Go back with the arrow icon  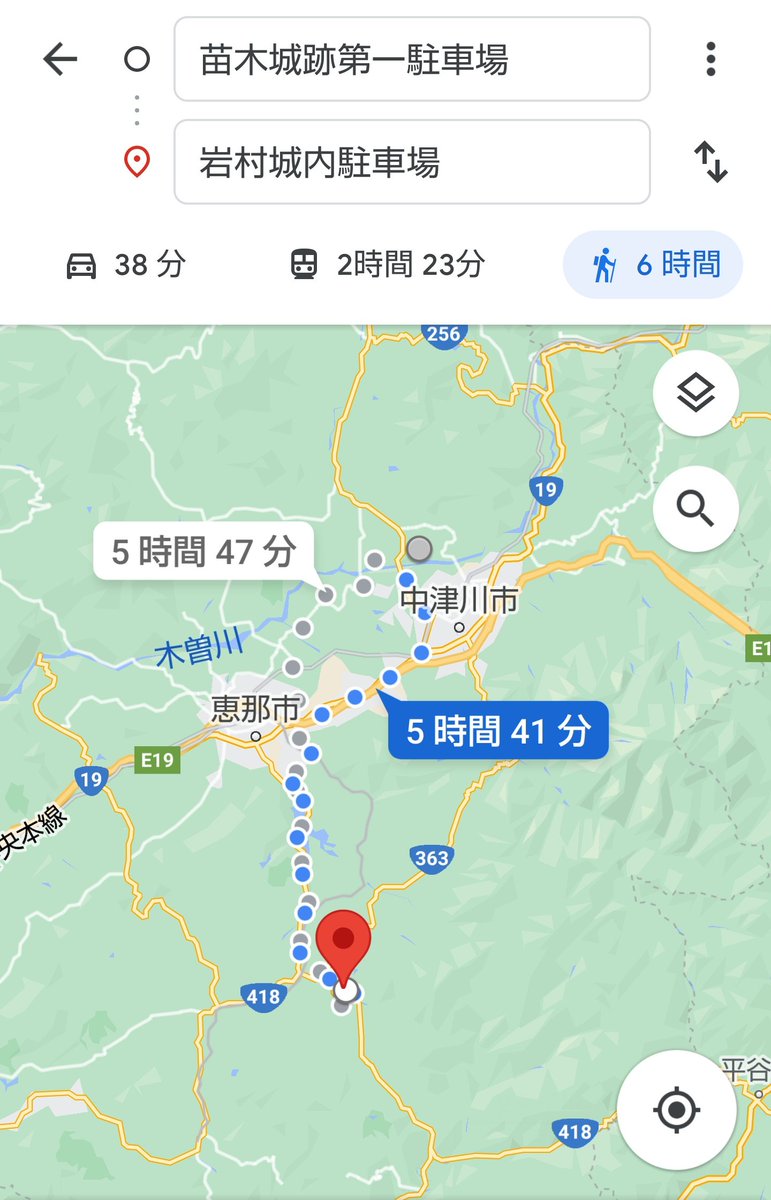point(60,60)
